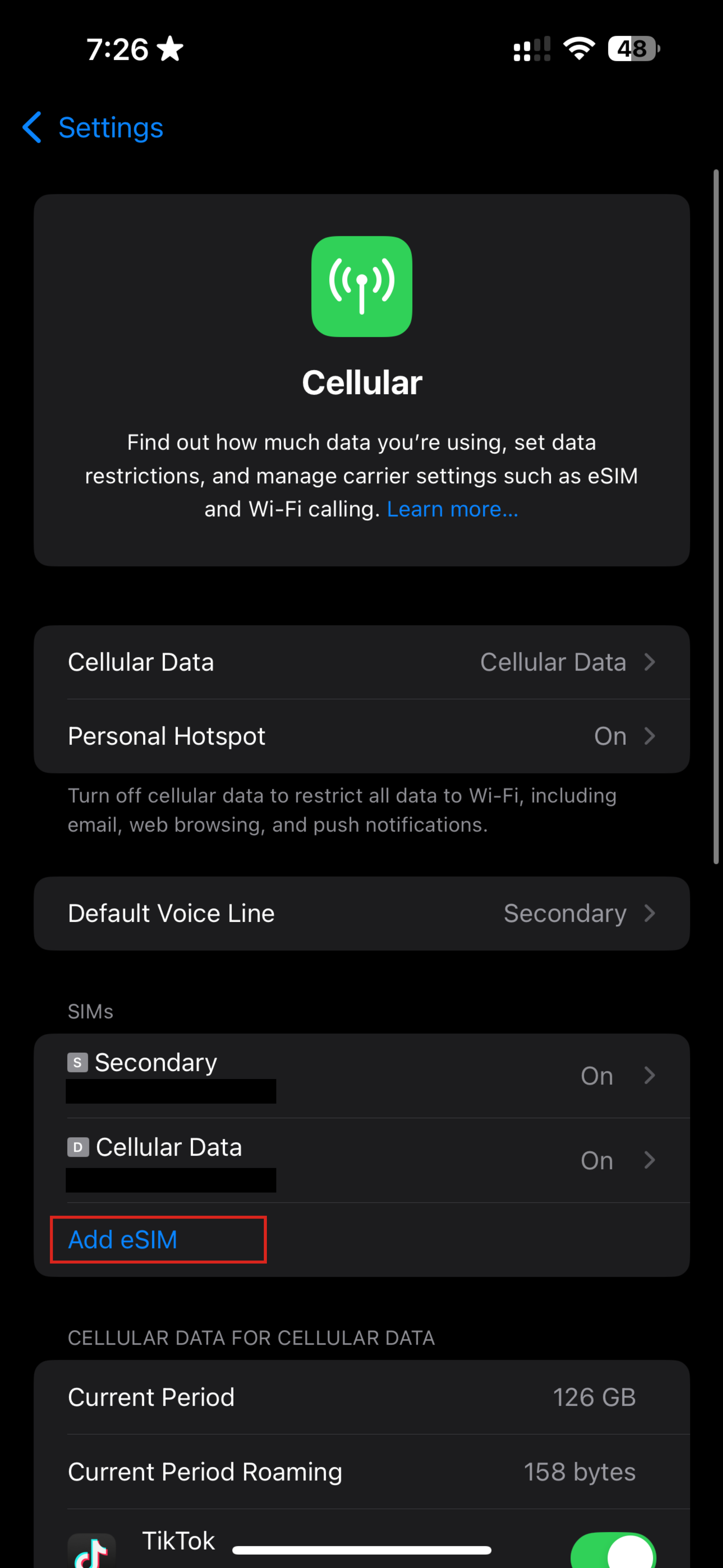
Task: Open Personal Hotspot settings
Action: pyautogui.click(x=361, y=736)
